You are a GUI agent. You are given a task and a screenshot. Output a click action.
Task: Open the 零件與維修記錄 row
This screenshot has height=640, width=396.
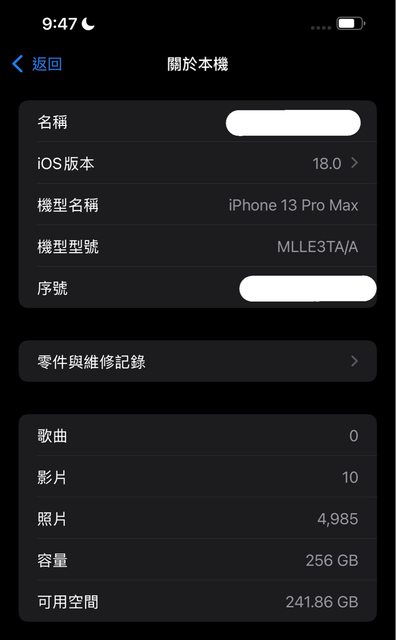[198, 362]
